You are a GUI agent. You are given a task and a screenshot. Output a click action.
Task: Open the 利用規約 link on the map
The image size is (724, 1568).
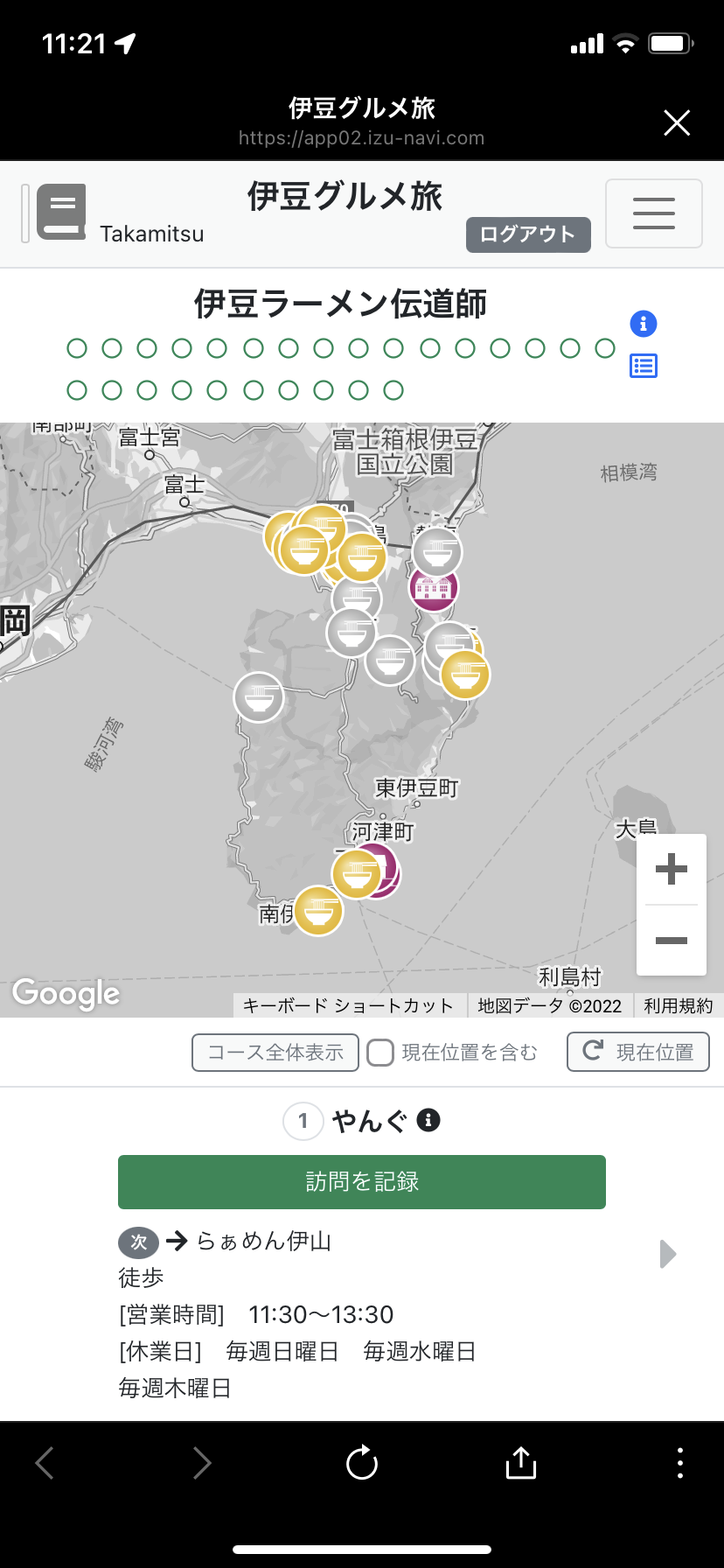(679, 1005)
